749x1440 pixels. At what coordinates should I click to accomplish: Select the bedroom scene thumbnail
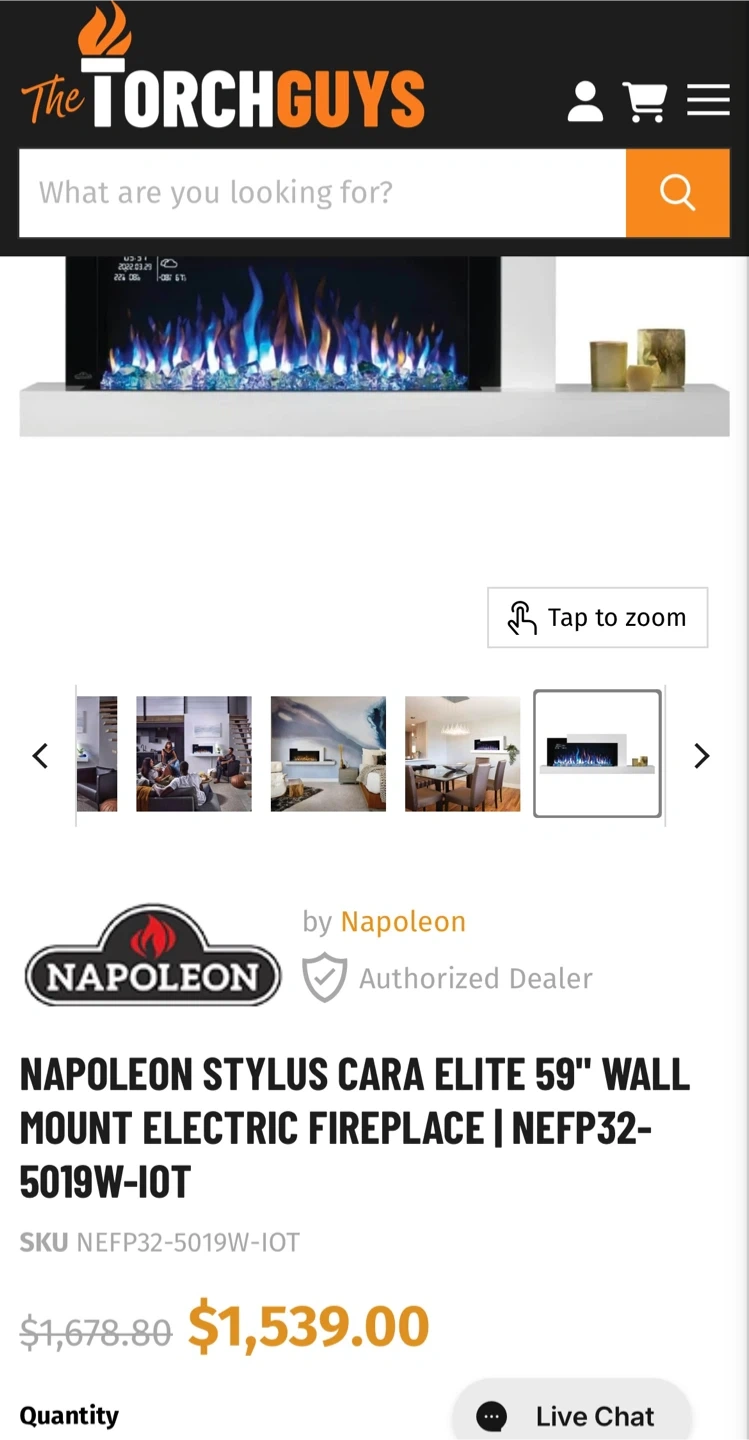328,754
